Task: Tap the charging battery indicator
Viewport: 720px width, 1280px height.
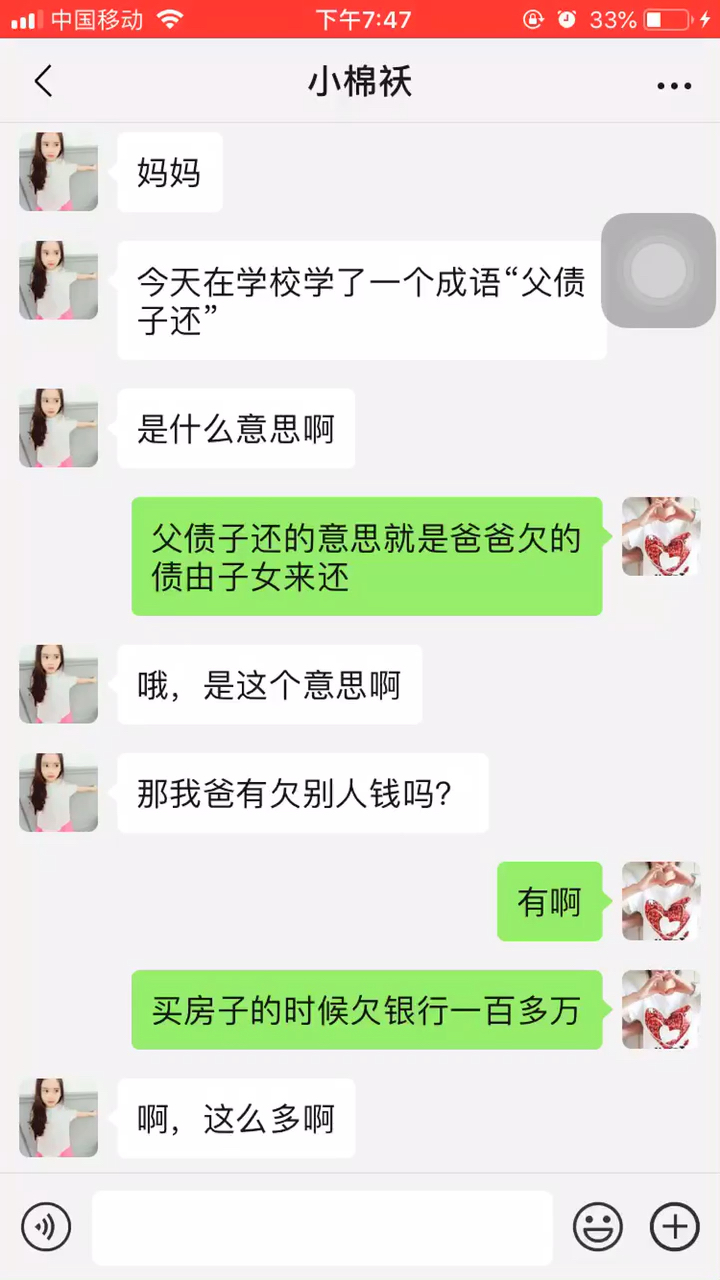Action: 655,19
